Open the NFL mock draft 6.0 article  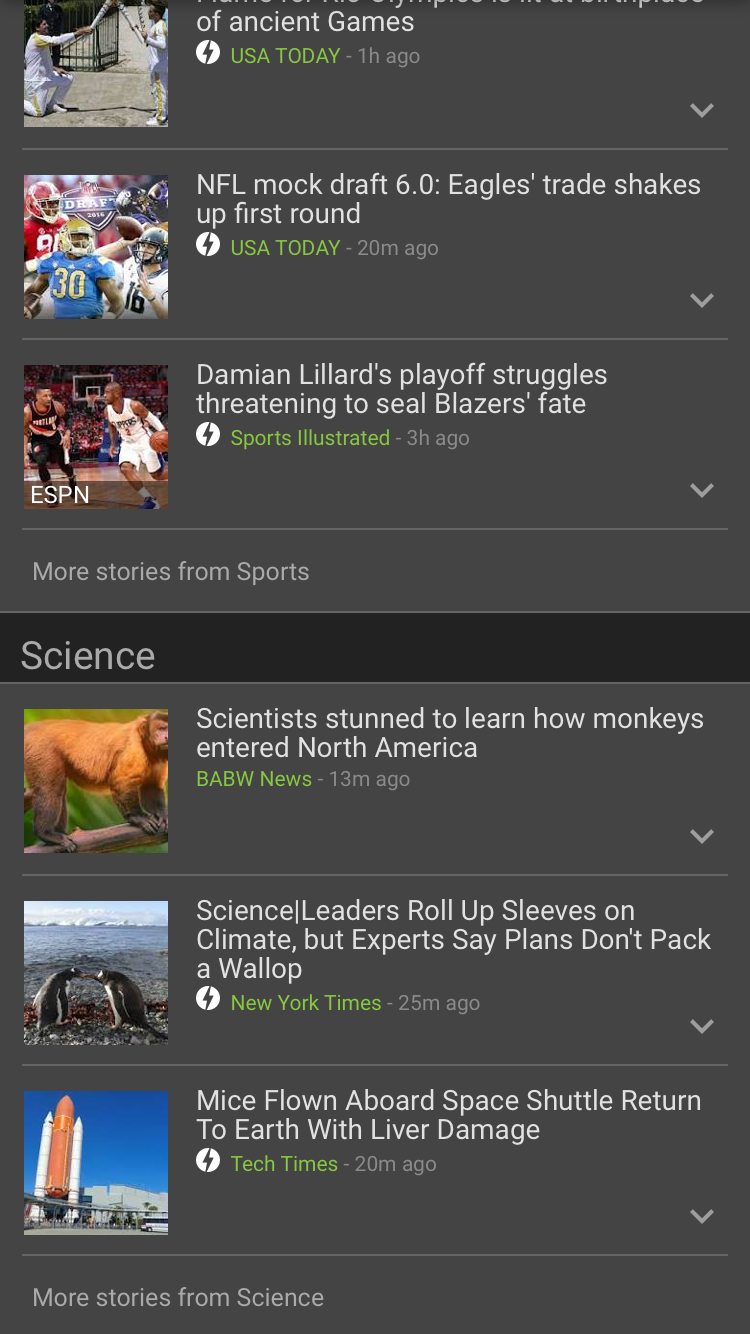[x=448, y=199]
